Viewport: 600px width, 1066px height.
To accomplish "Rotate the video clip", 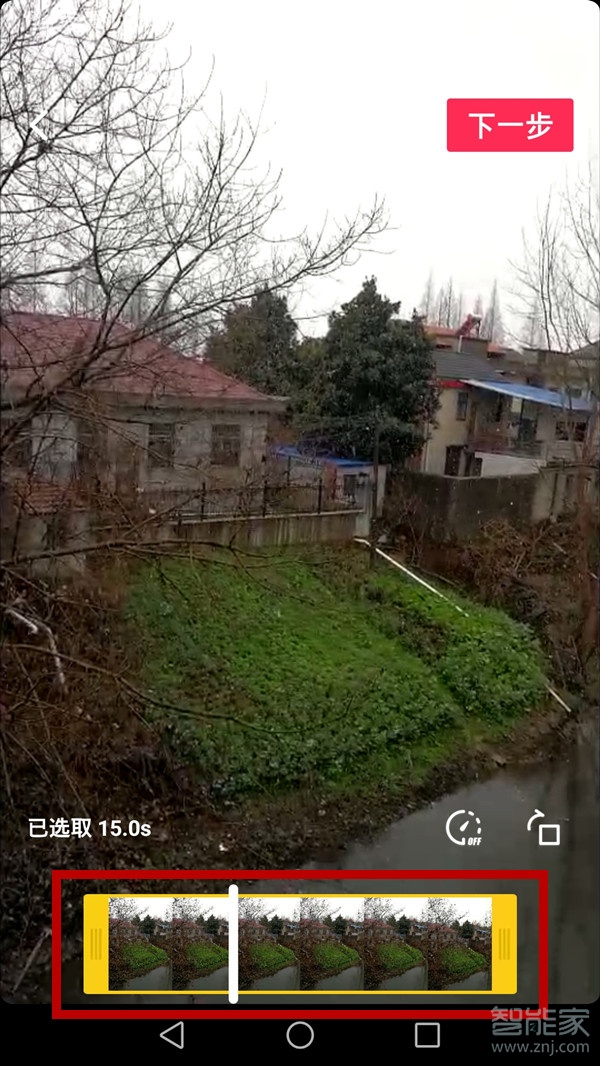I will point(543,828).
